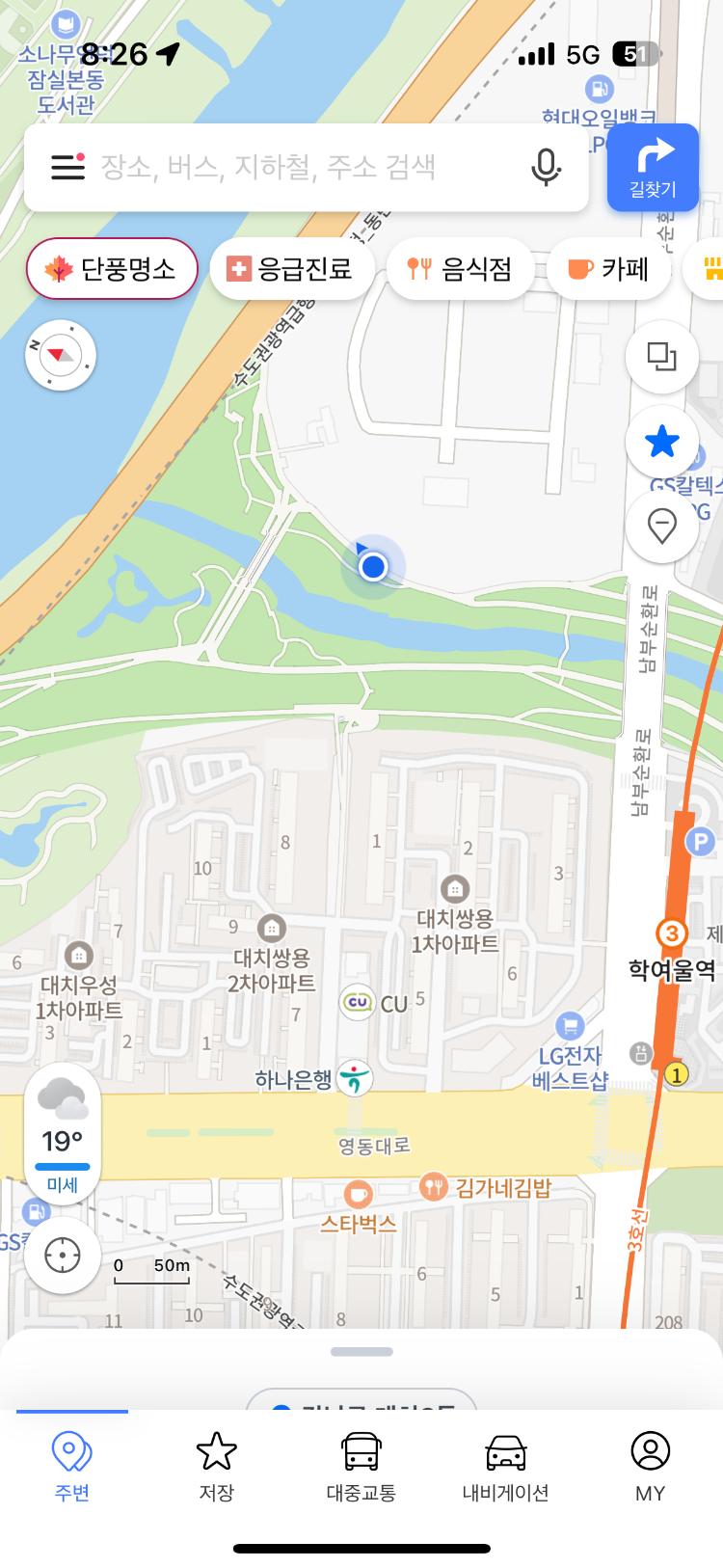Show 음식점 restaurants nearby
Image resolution: width=723 pixels, height=1568 pixels.
pyautogui.click(x=460, y=269)
